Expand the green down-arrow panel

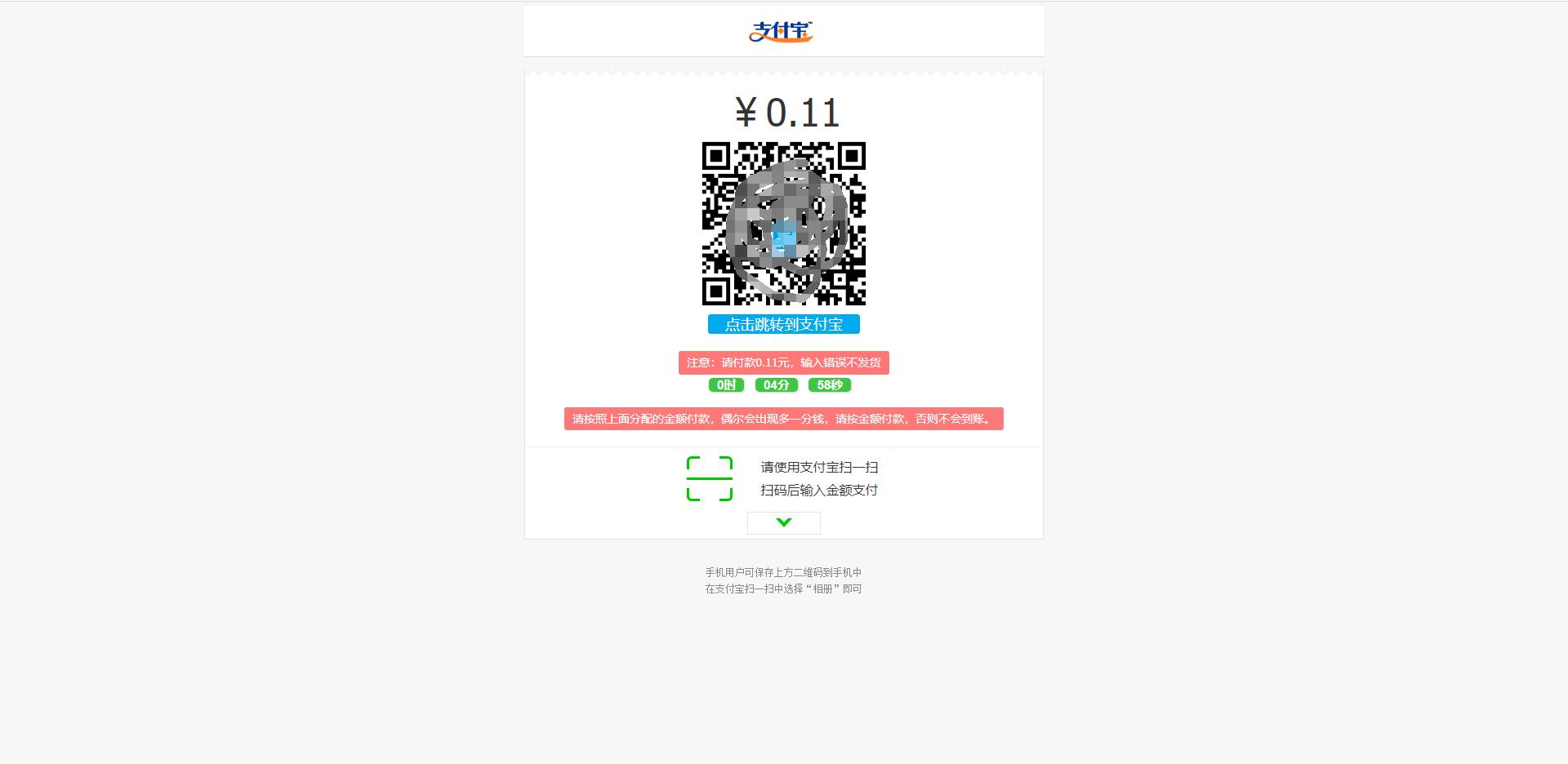pos(783,522)
